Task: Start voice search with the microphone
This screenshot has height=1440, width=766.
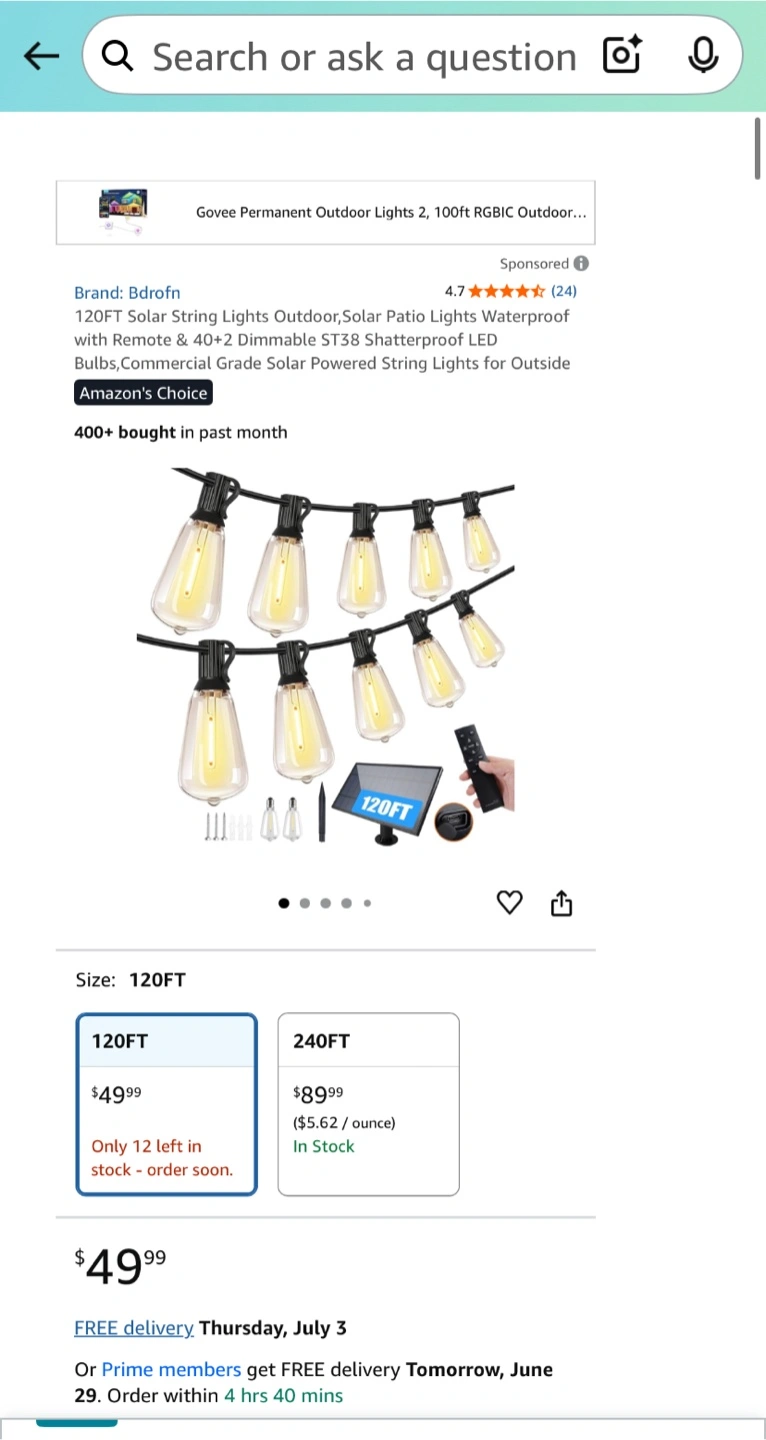Action: click(703, 56)
